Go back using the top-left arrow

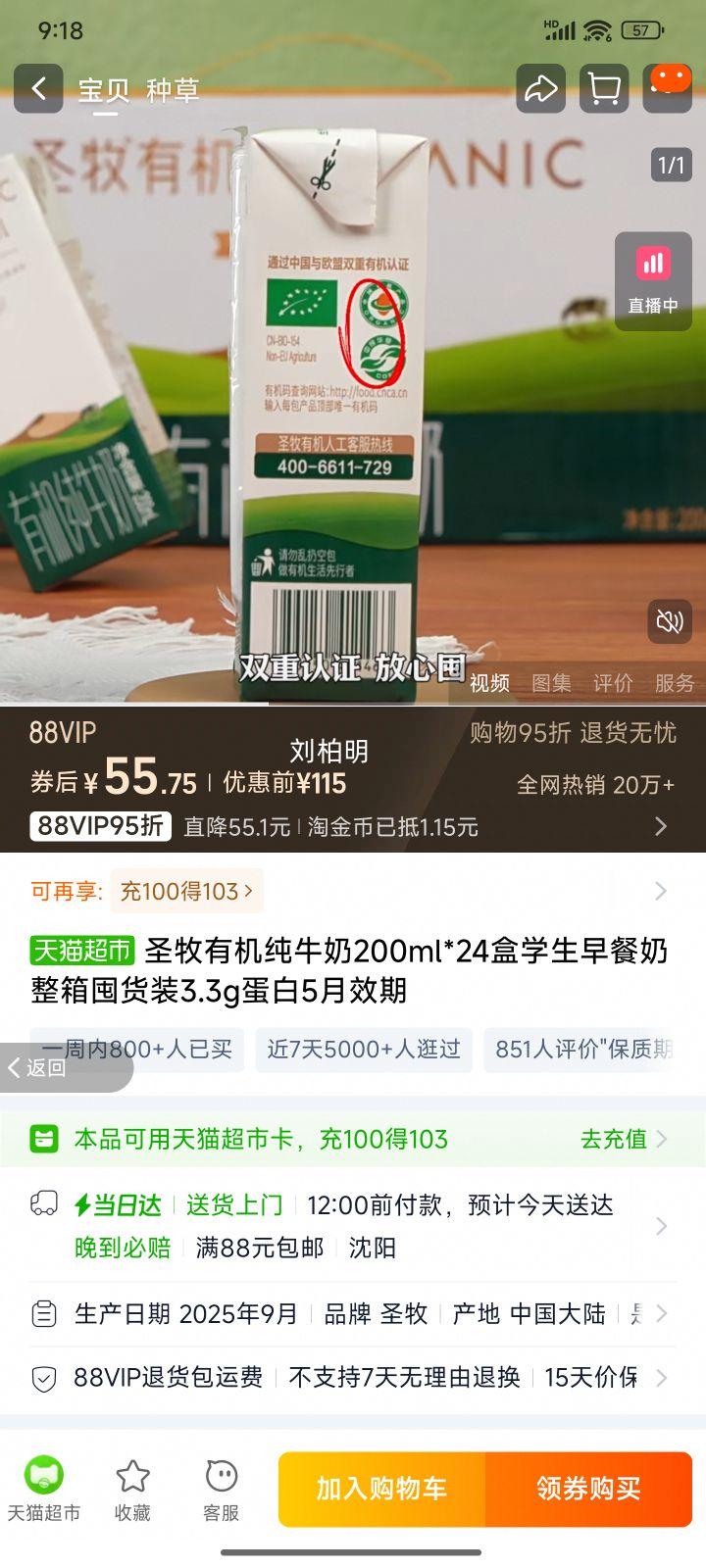[38, 89]
